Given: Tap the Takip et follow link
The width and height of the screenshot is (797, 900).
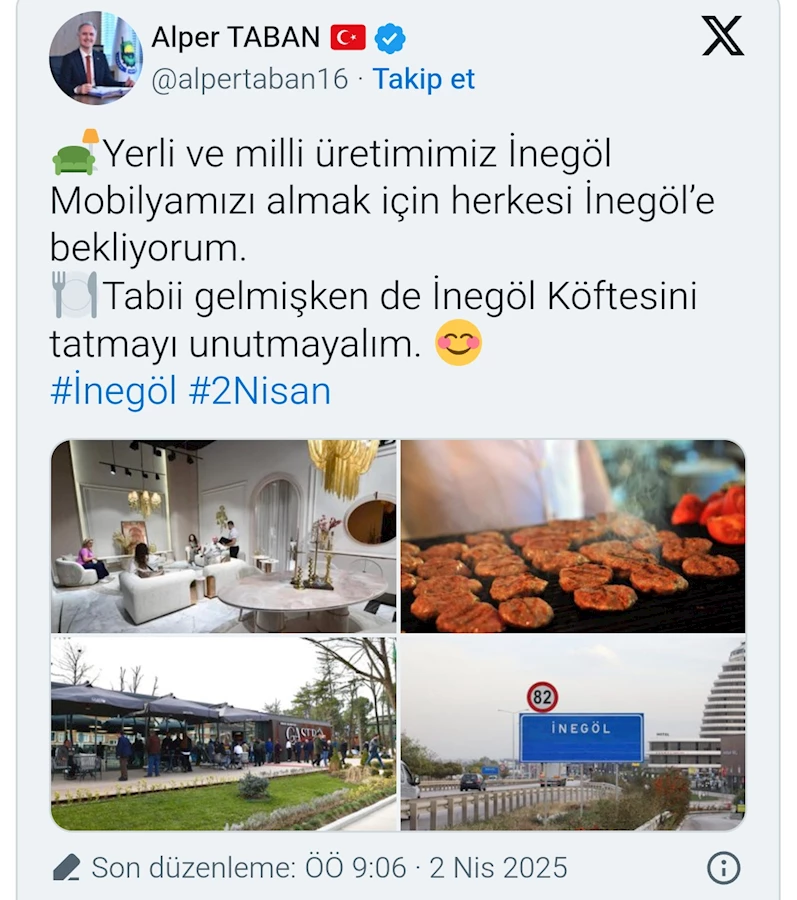Looking at the screenshot, I should (x=423, y=79).
